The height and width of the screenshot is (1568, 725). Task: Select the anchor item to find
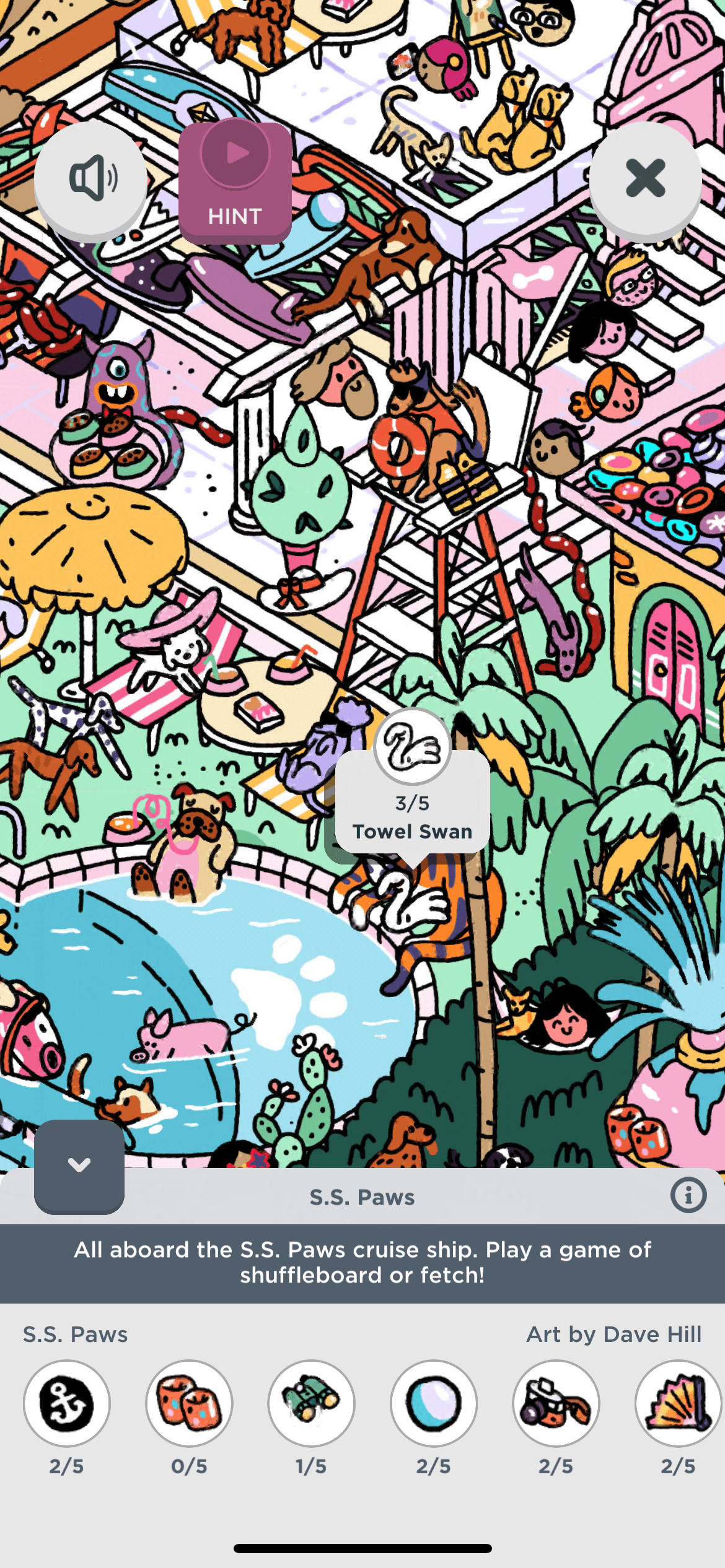pos(67,1403)
